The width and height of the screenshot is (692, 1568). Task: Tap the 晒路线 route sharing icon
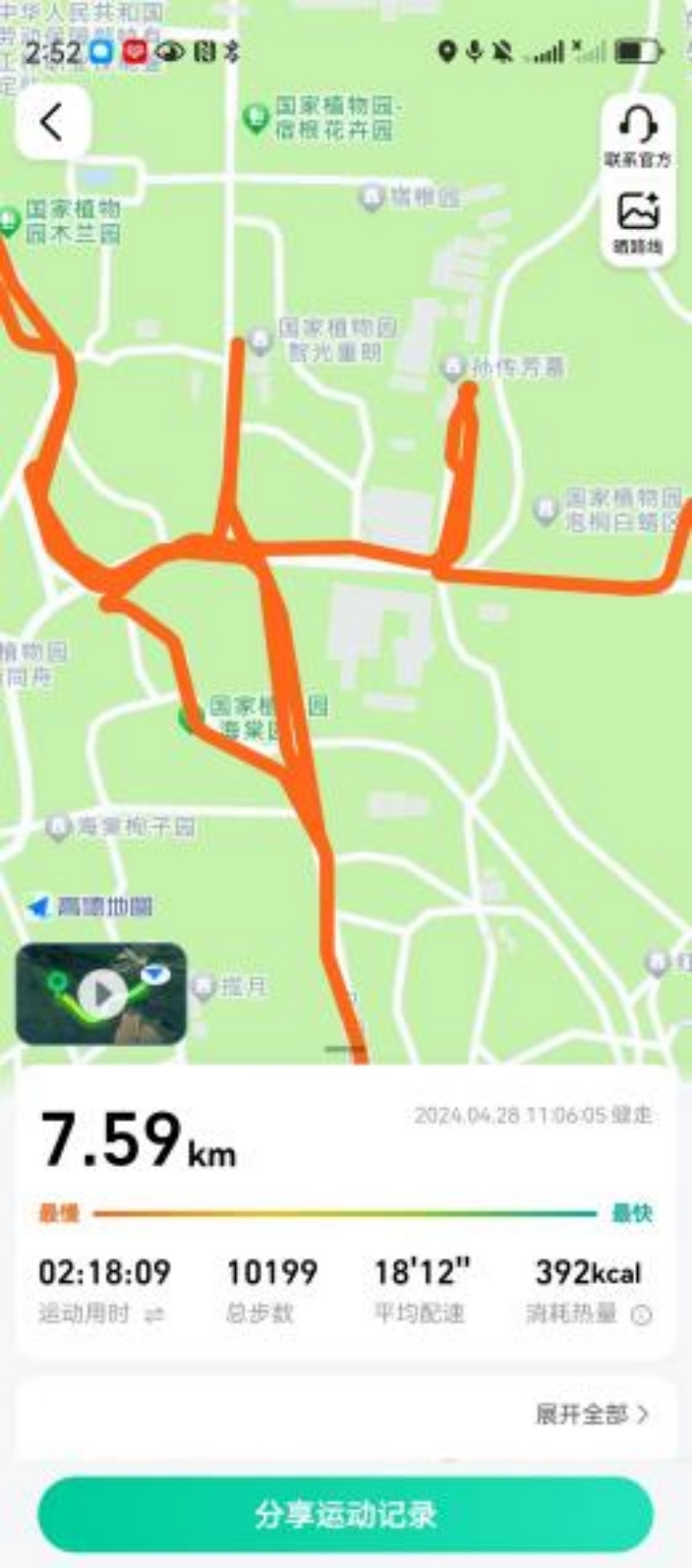(x=637, y=222)
